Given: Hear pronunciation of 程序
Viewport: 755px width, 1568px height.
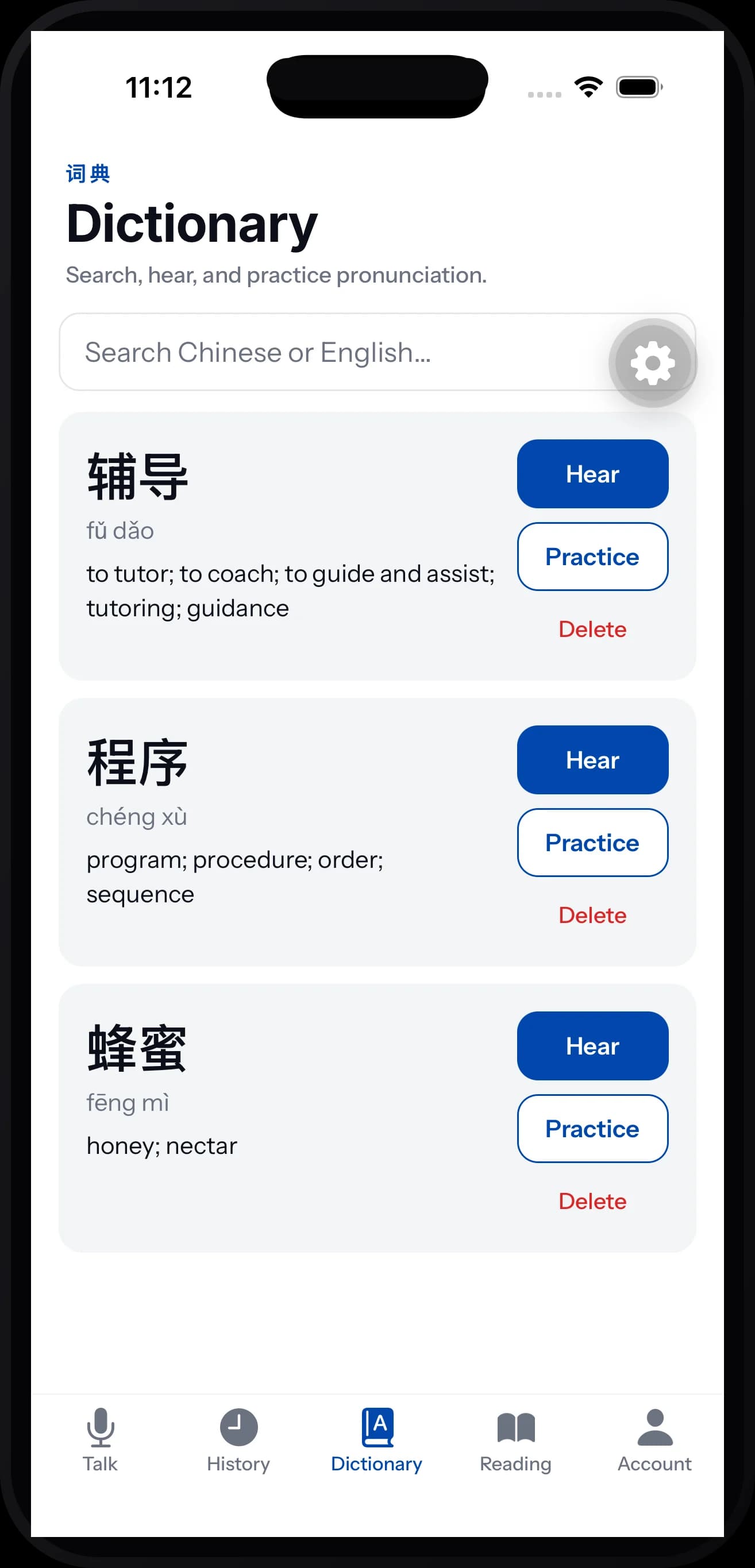Looking at the screenshot, I should 592,760.
